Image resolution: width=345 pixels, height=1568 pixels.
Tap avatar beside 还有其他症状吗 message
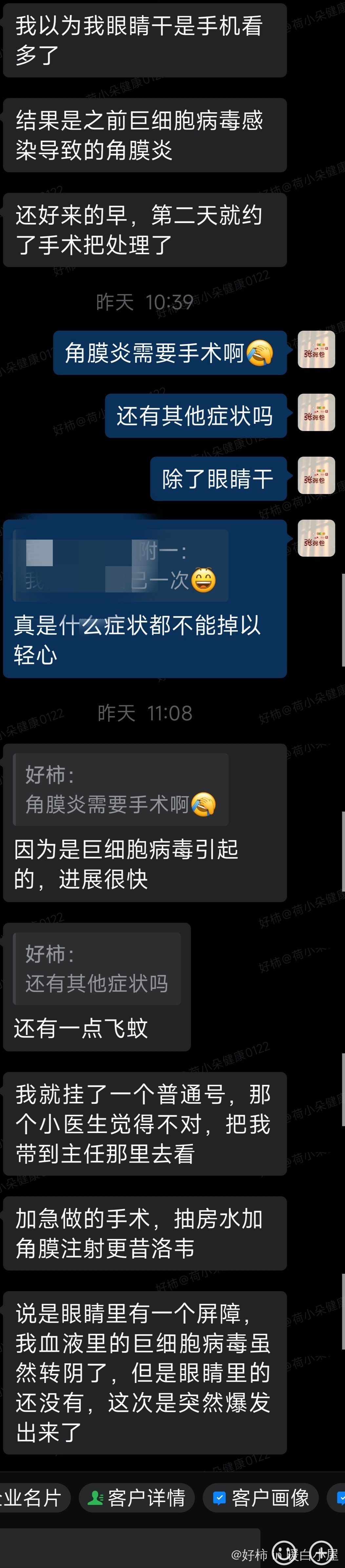pos(316,413)
